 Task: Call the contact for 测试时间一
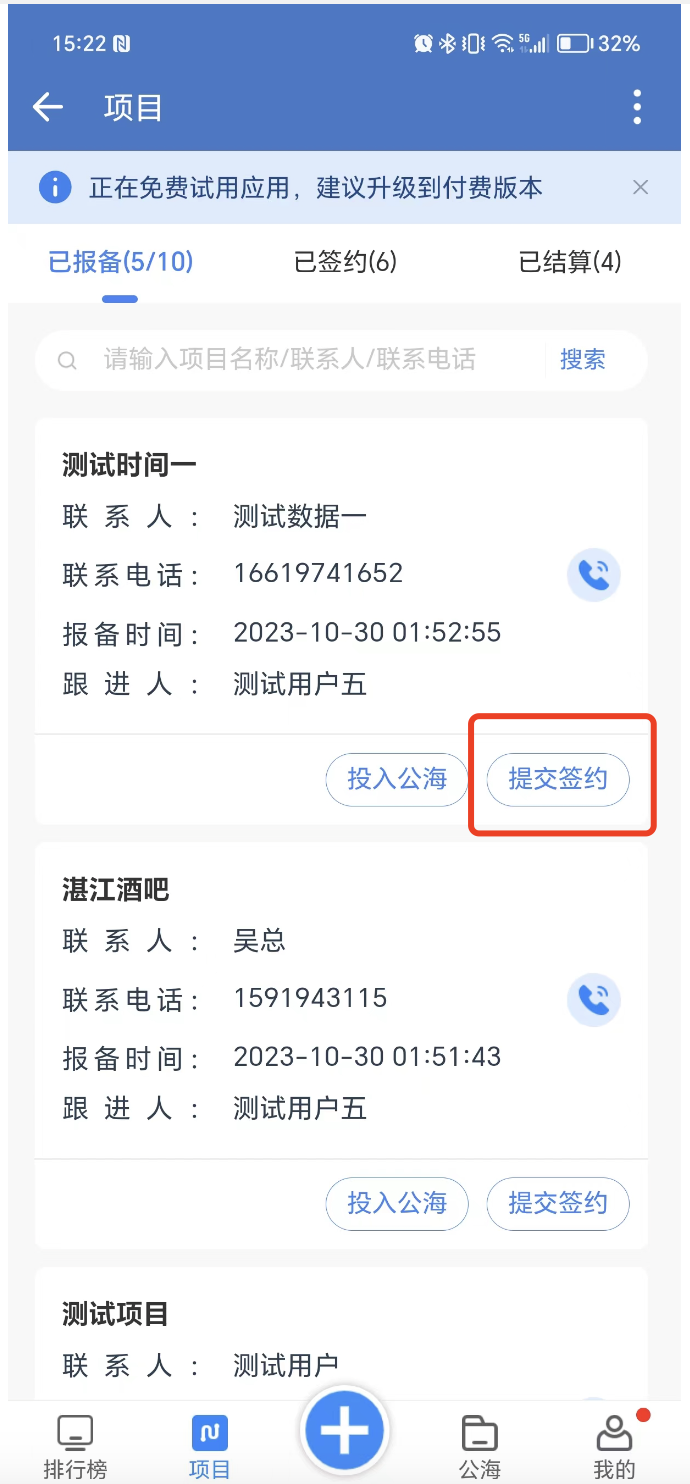click(x=594, y=575)
